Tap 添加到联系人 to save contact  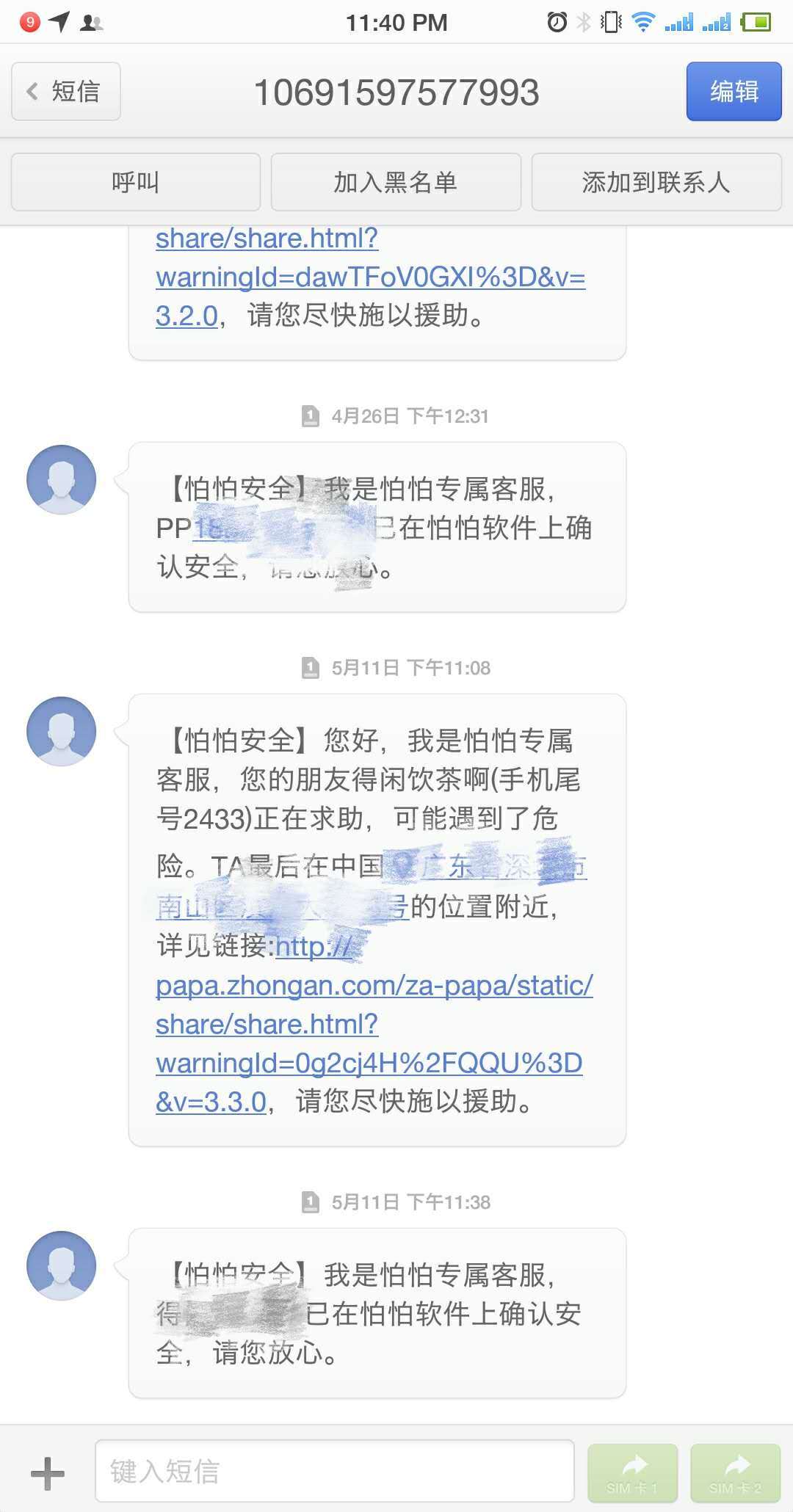coord(656,182)
